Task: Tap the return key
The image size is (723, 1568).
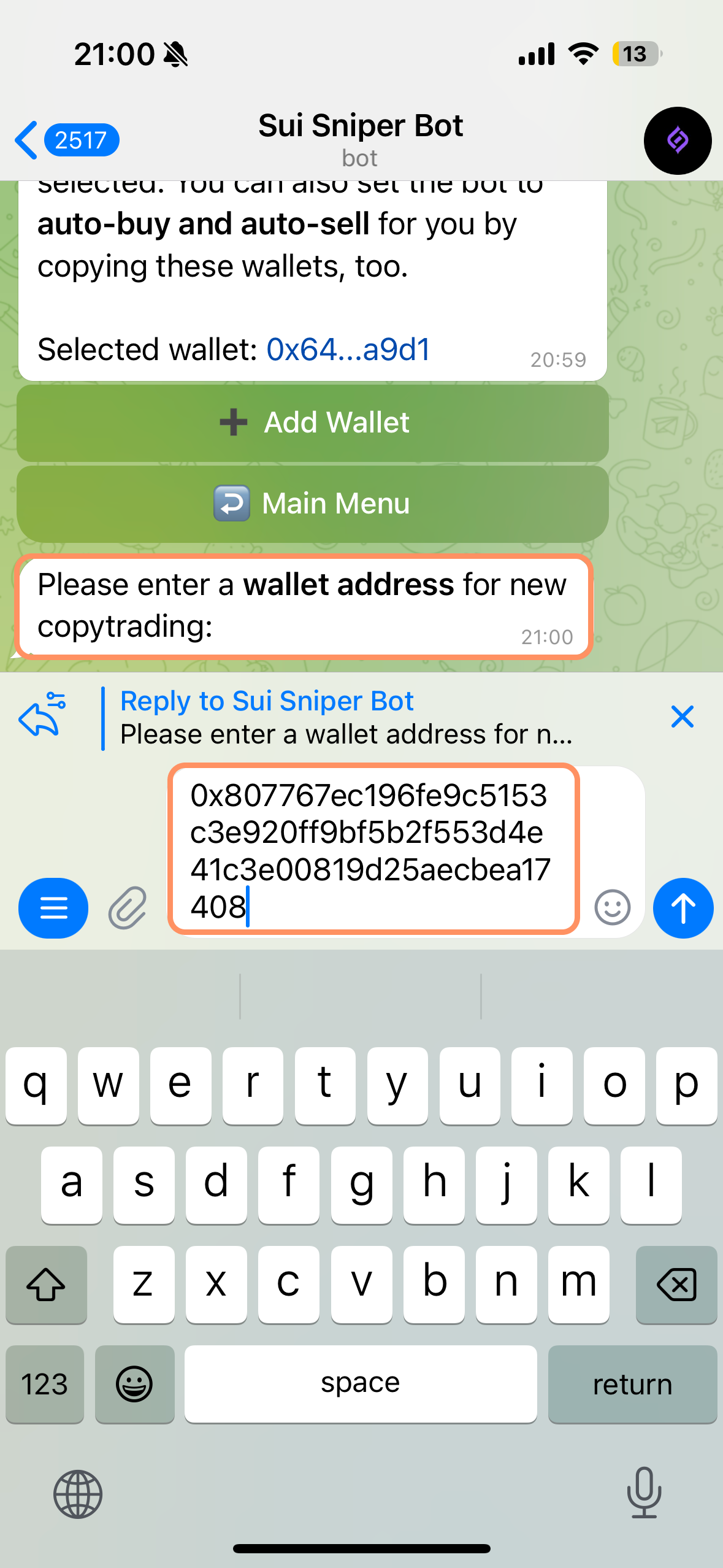Action: [x=632, y=1384]
